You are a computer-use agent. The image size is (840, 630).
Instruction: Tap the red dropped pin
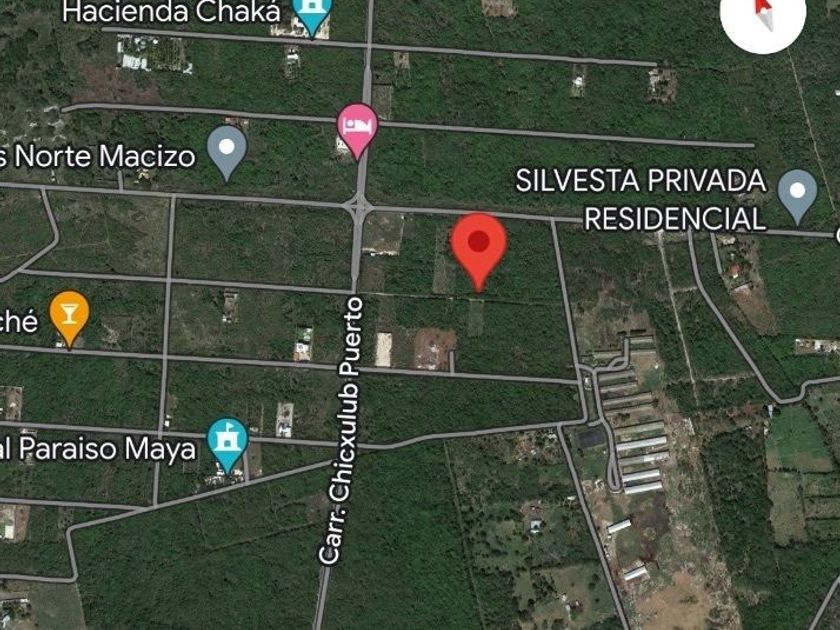pos(478,252)
